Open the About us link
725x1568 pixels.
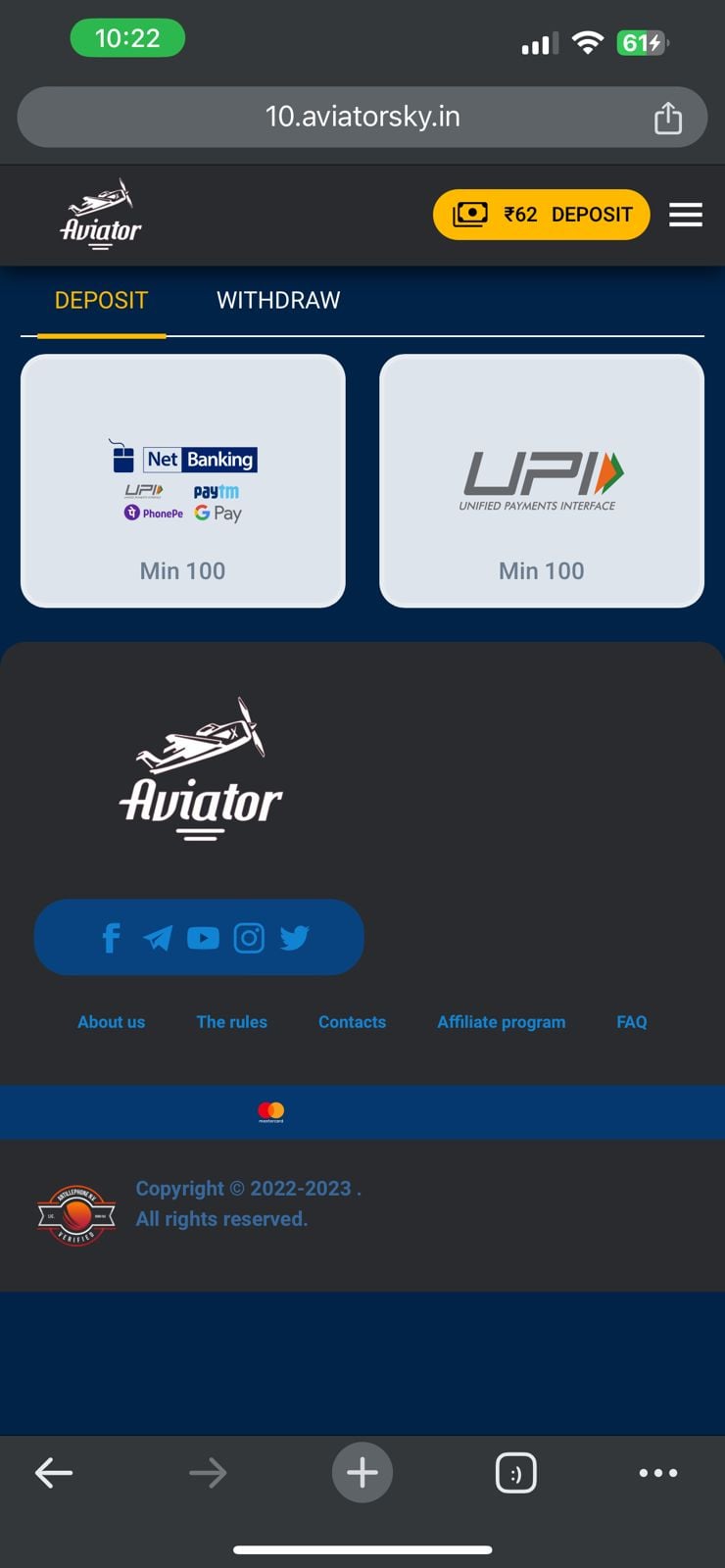pyautogui.click(x=112, y=1021)
